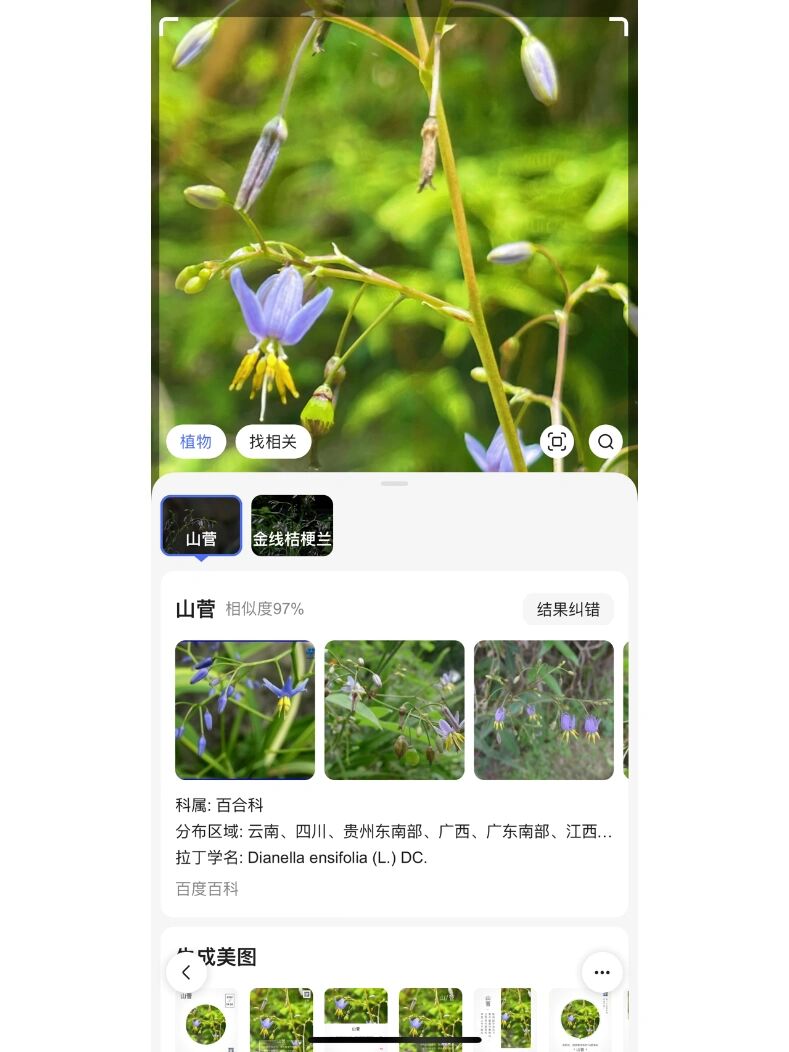
Task: Tap the third purple flower reference photo
Action: click(x=543, y=710)
